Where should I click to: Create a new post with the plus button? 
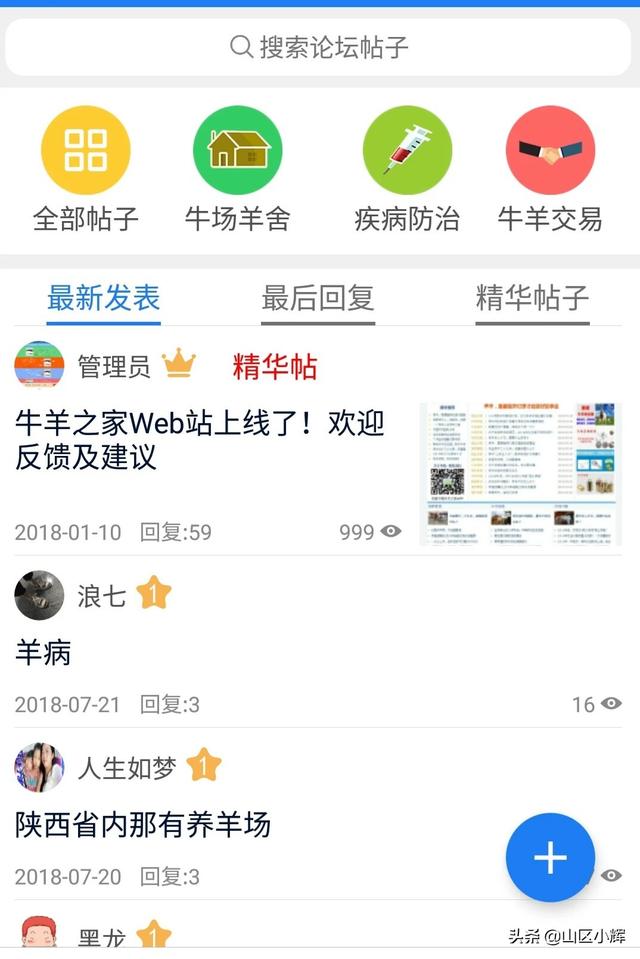(550, 857)
